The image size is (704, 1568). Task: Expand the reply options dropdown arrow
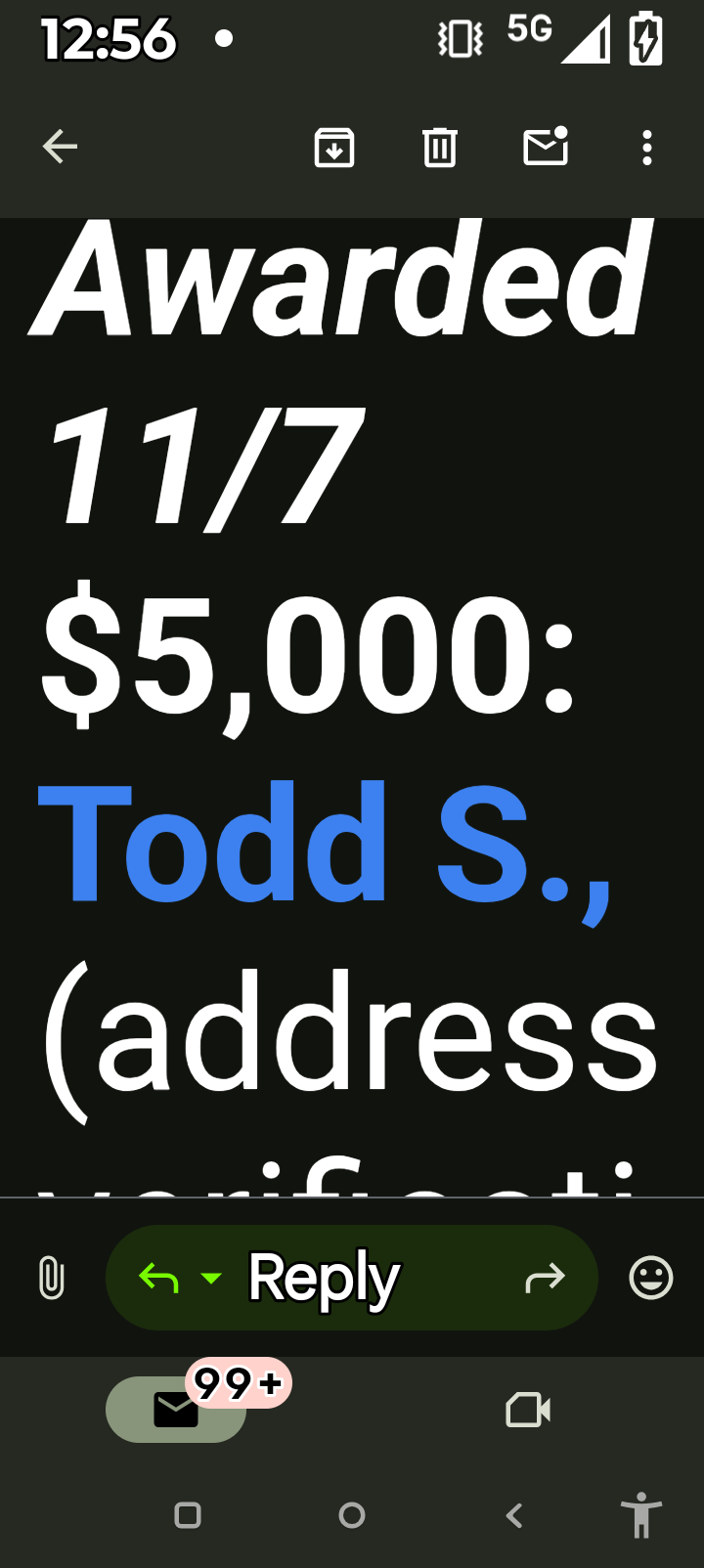pyautogui.click(x=210, y=1278)
